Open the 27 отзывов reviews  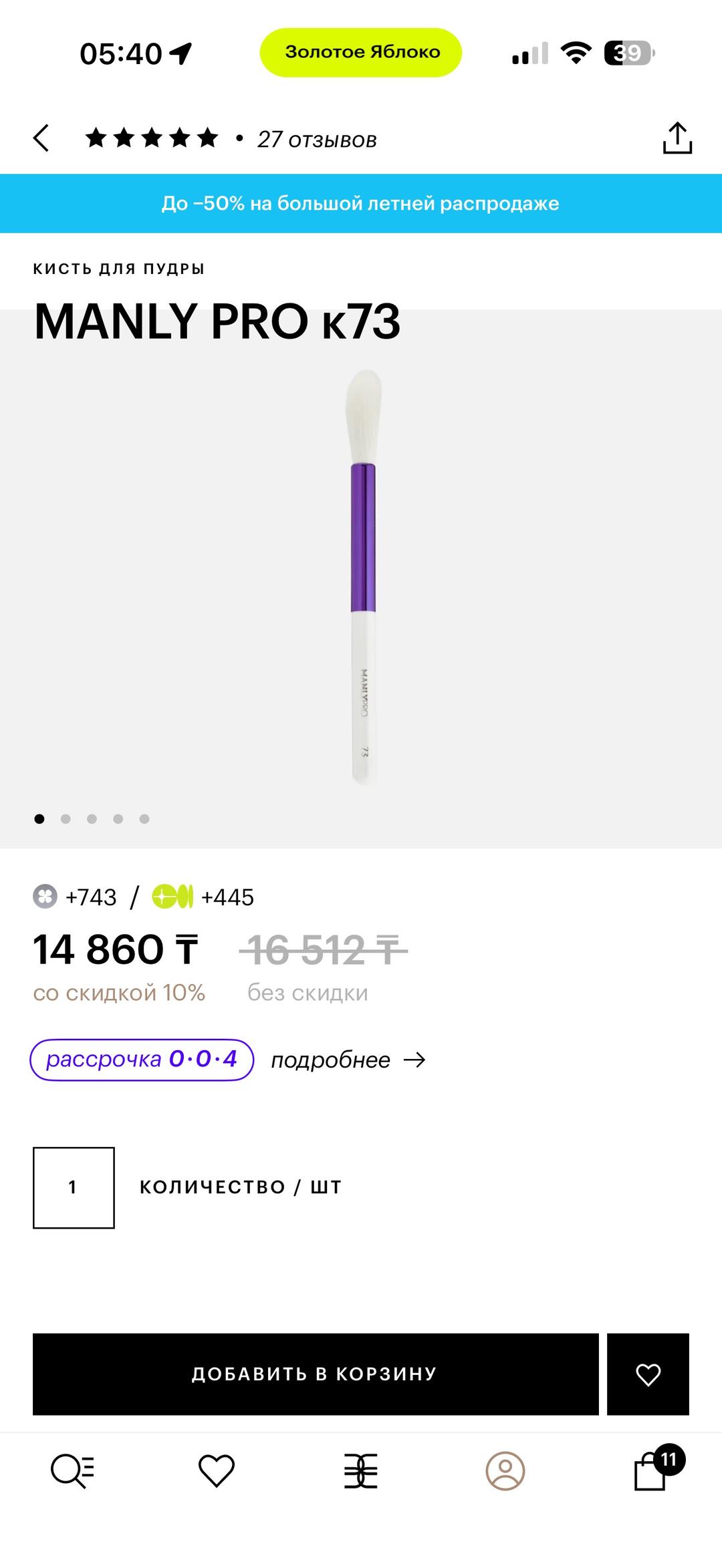317,139
